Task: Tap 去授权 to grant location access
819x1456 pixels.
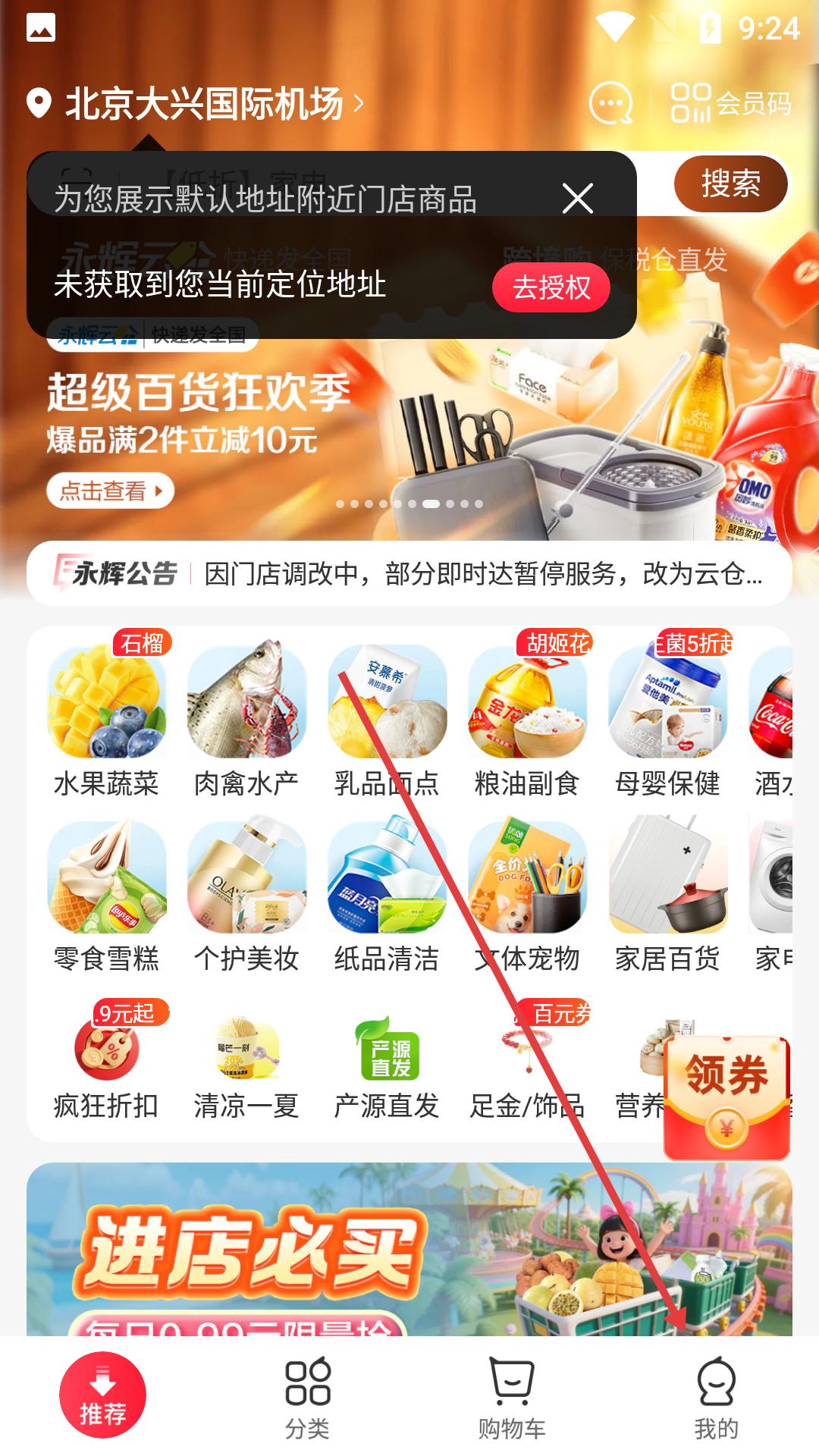Action: 551,287
